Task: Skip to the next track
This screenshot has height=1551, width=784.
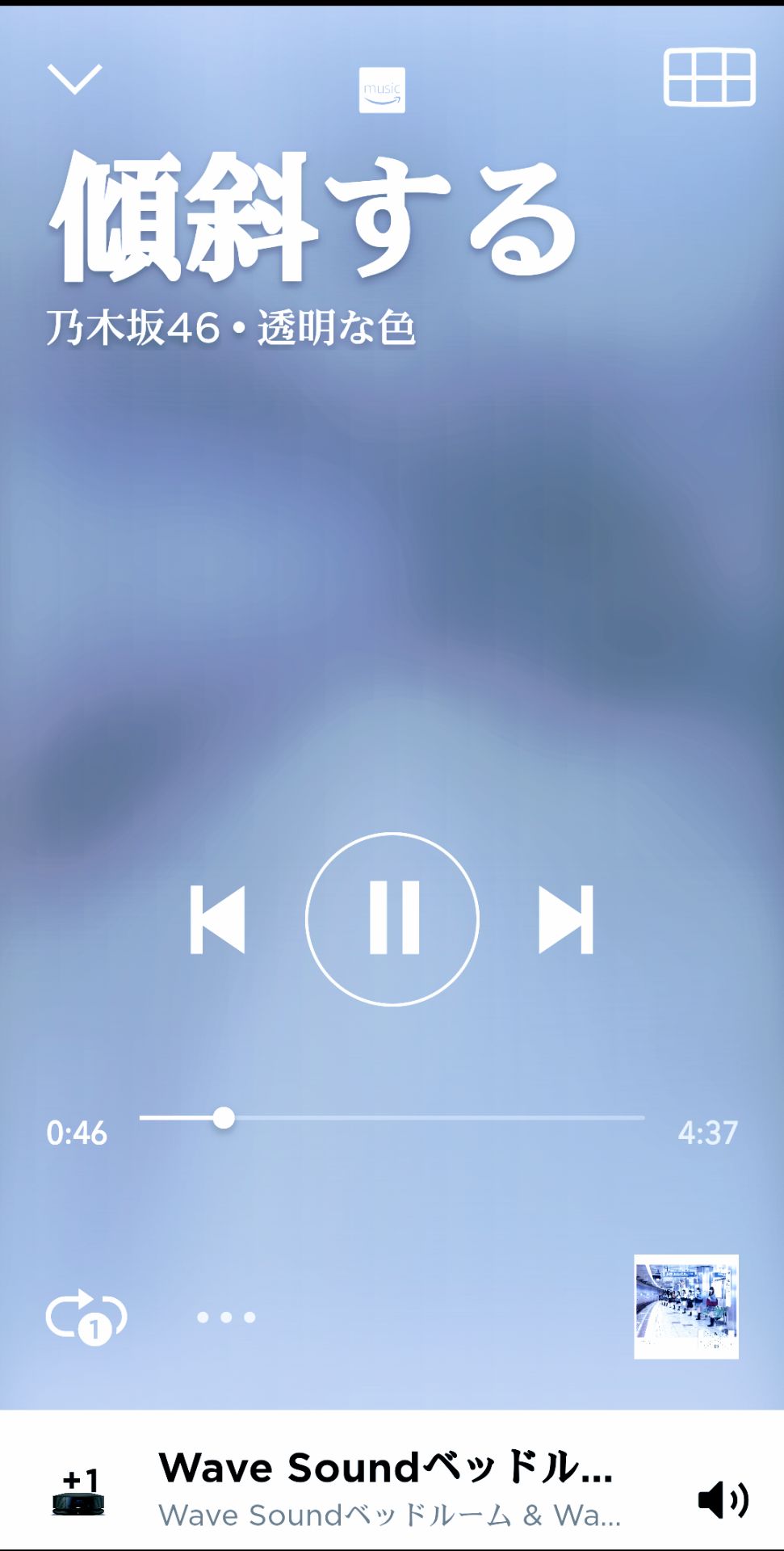Action: [566, 919]
